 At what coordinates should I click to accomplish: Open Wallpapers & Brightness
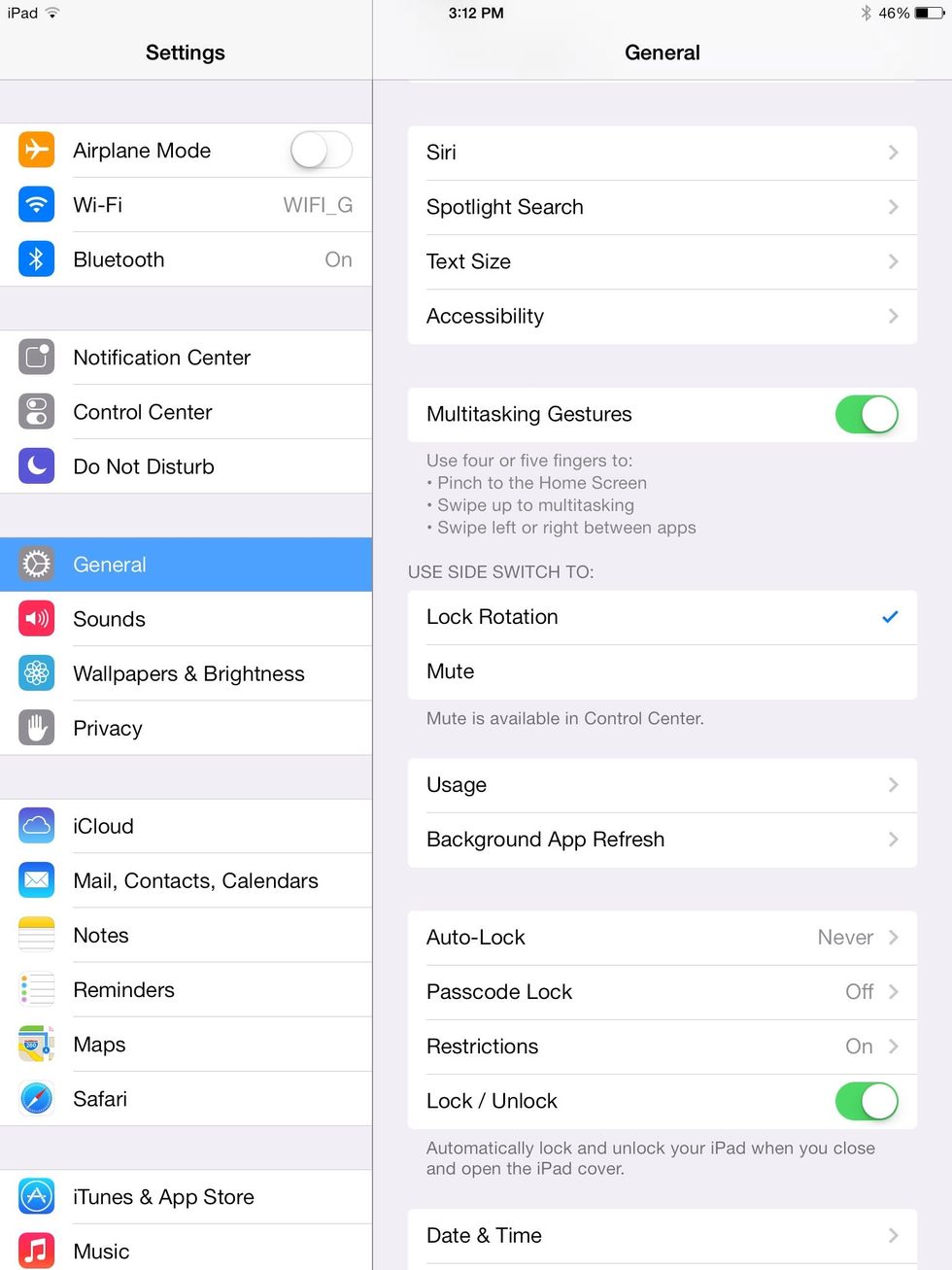[186, 673]
